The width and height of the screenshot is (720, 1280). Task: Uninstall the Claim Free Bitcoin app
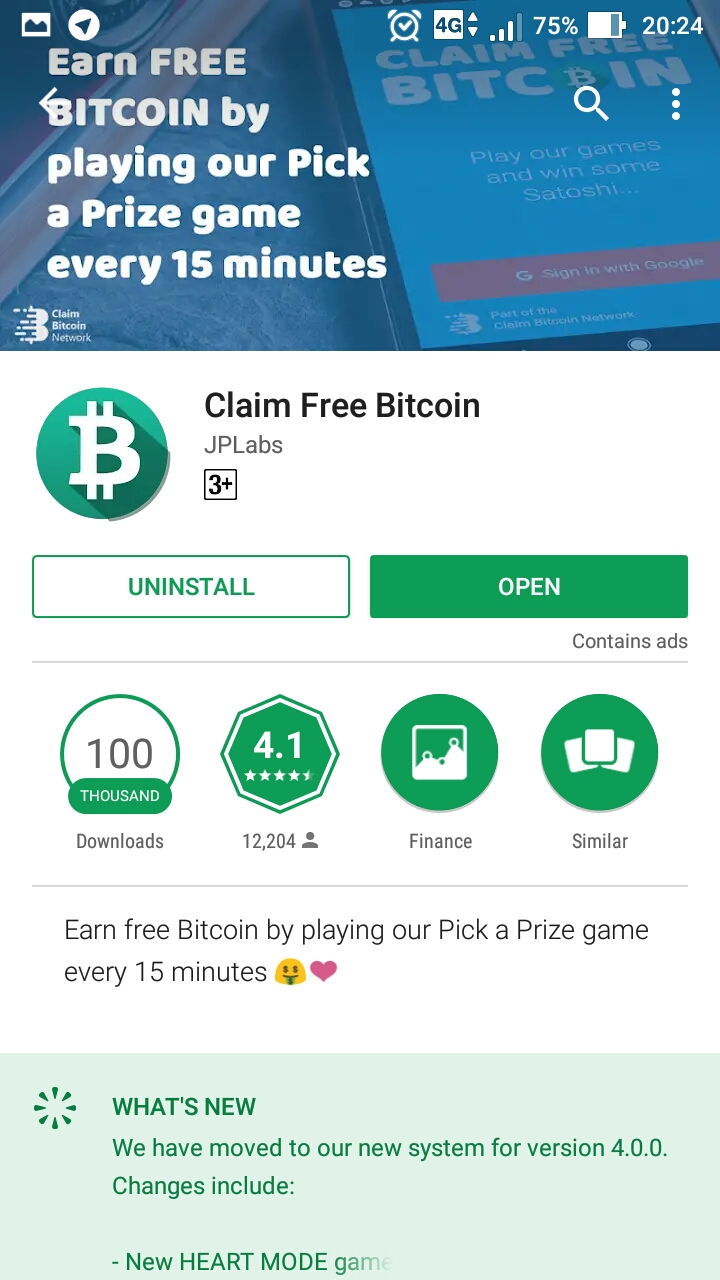coord(191,587)
